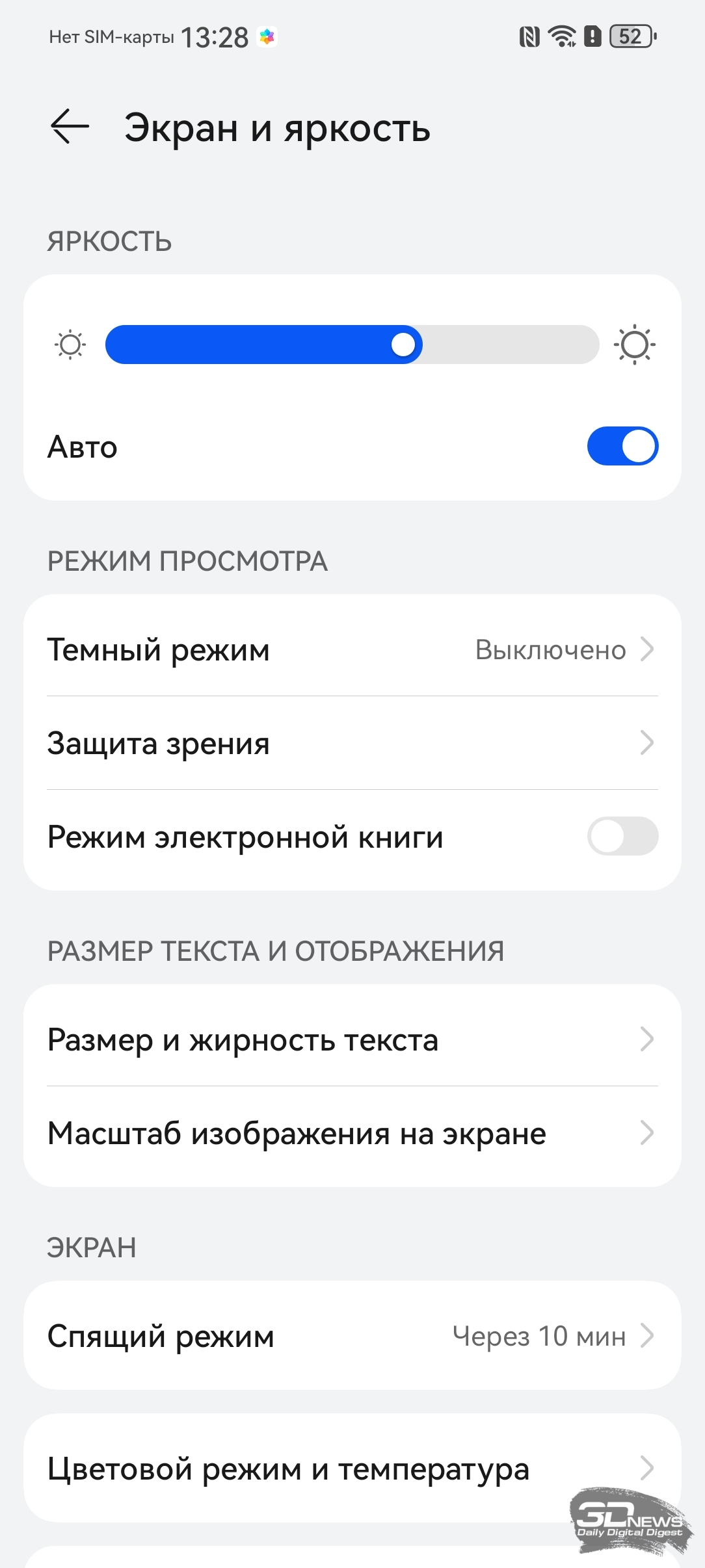
Task: Go back using the arrow icon
Action: tap(70, 126)
